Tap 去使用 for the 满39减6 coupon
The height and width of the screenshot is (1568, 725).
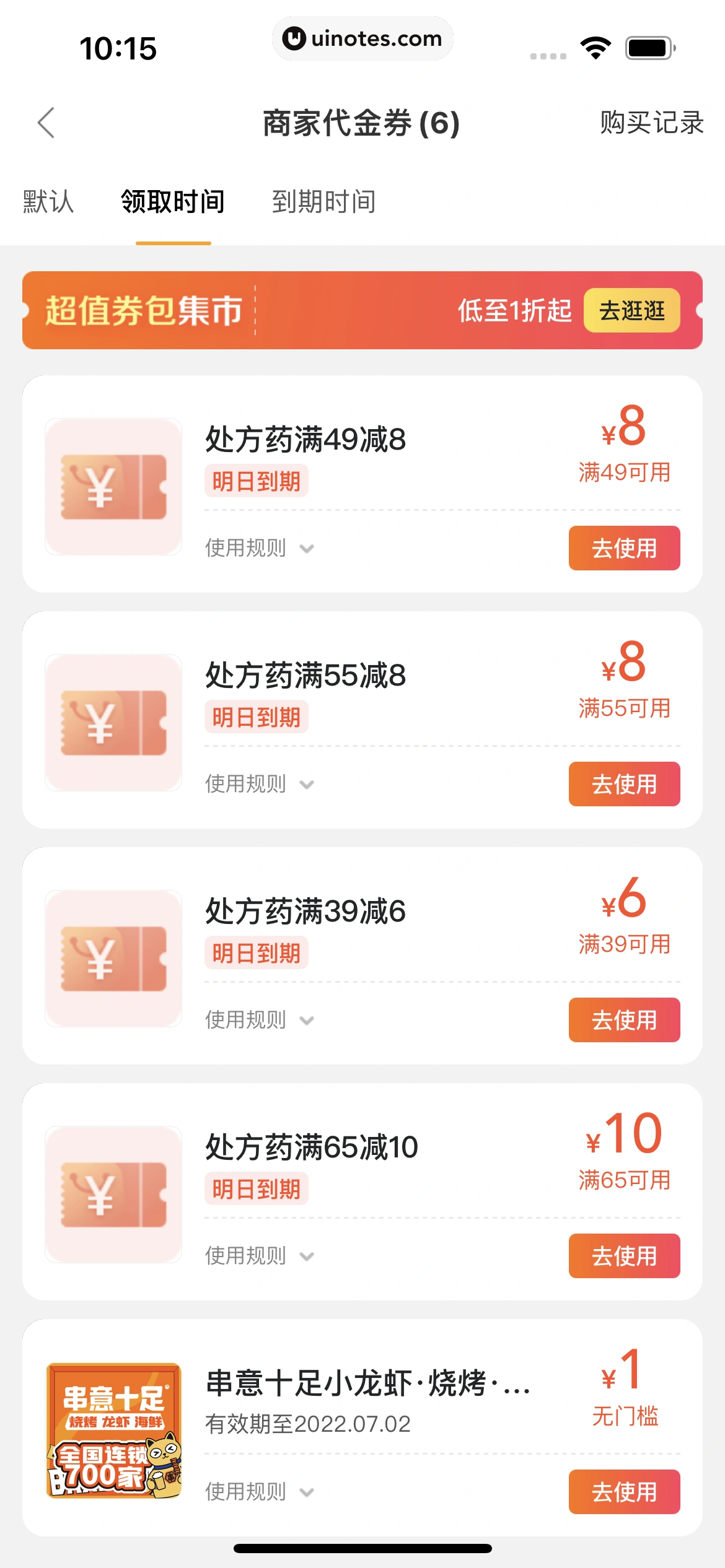623,1020
